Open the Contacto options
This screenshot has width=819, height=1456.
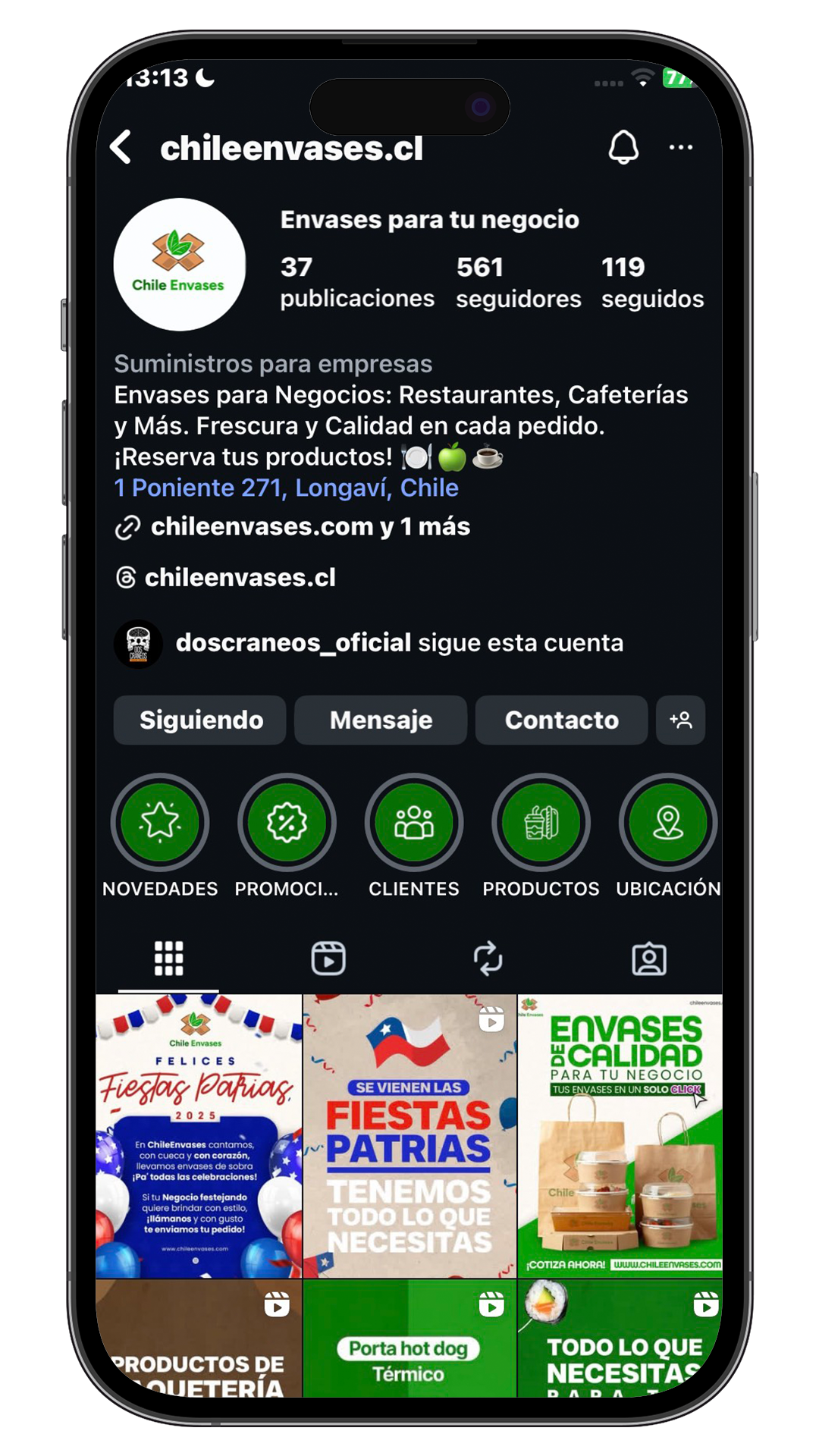(561, 720)
